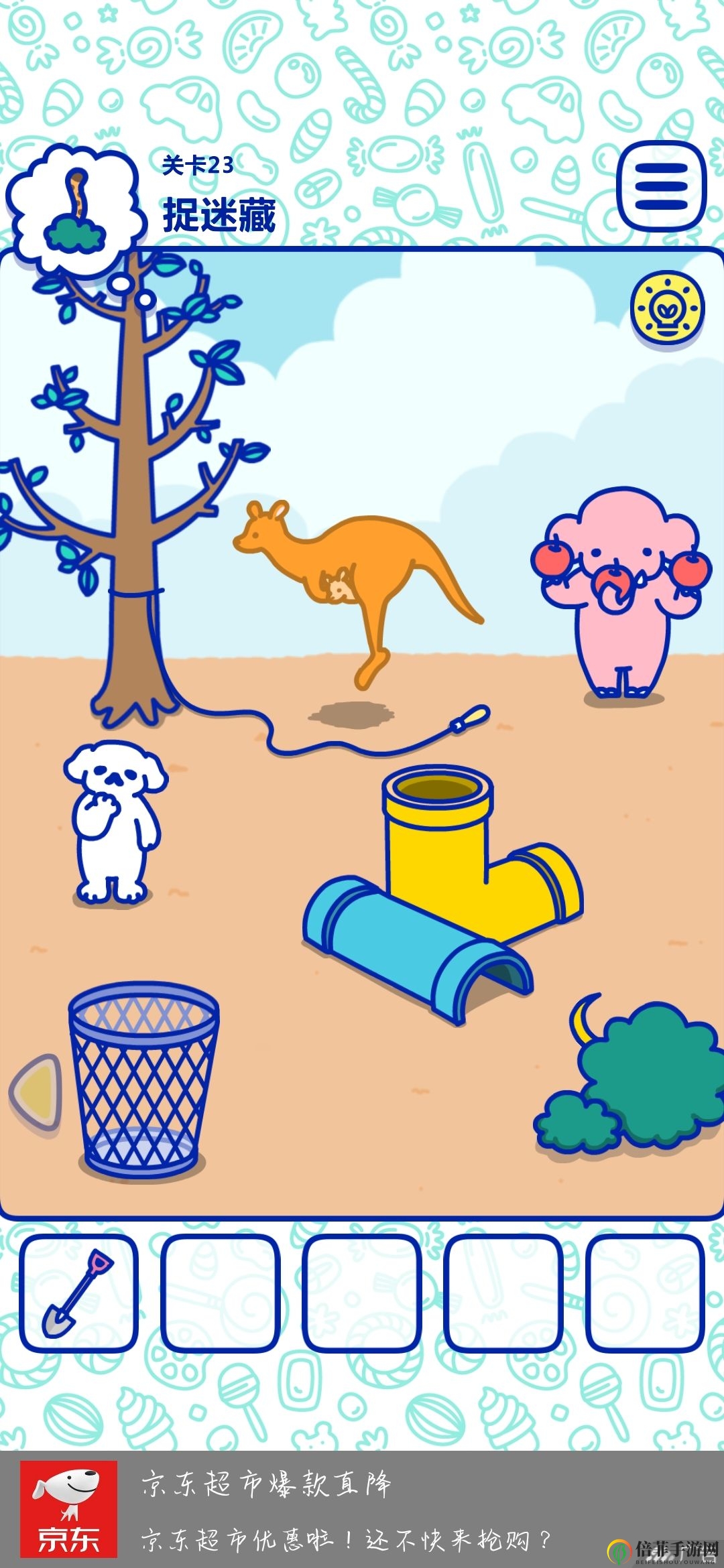
Task: Select the shovel in inventory
Action: (78, 1292)
